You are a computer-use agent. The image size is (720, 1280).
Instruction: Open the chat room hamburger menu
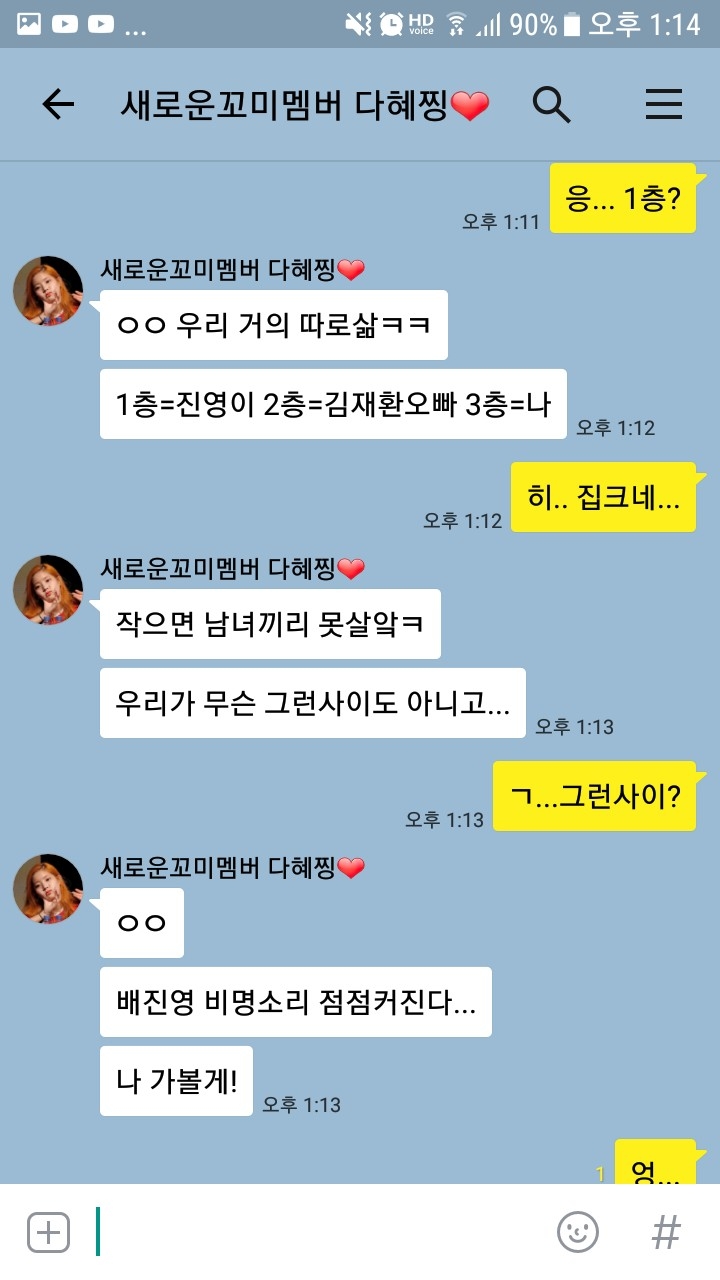click(663, 104)
